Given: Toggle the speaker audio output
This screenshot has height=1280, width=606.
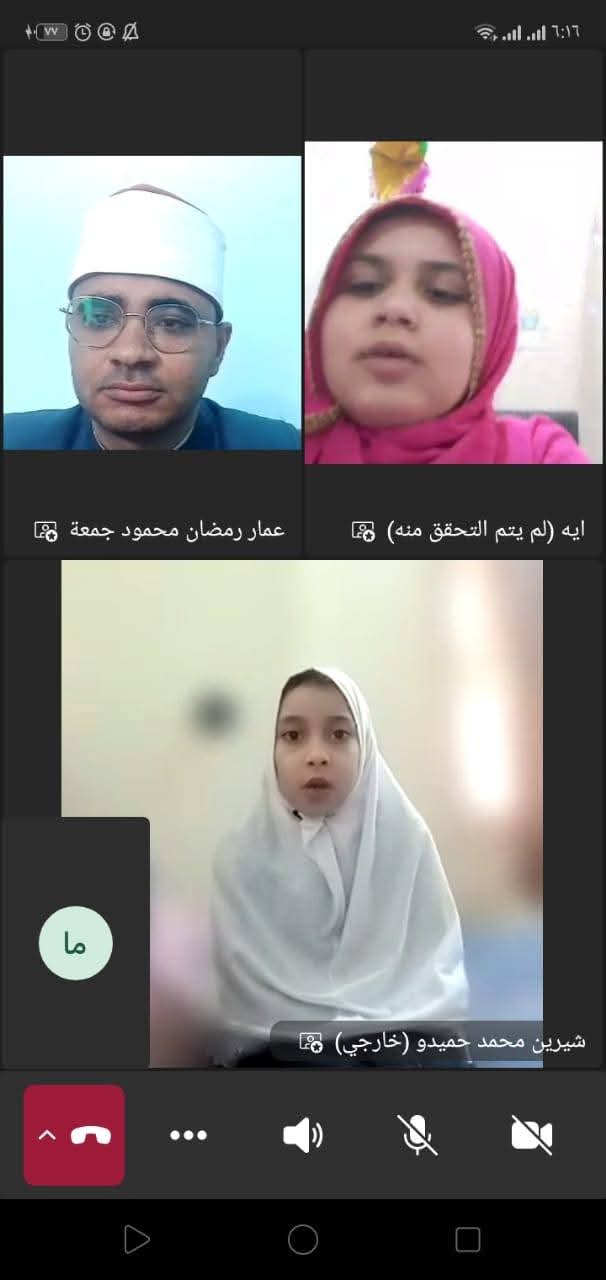Looking at the screenshot, I should tap(302, 1135).
